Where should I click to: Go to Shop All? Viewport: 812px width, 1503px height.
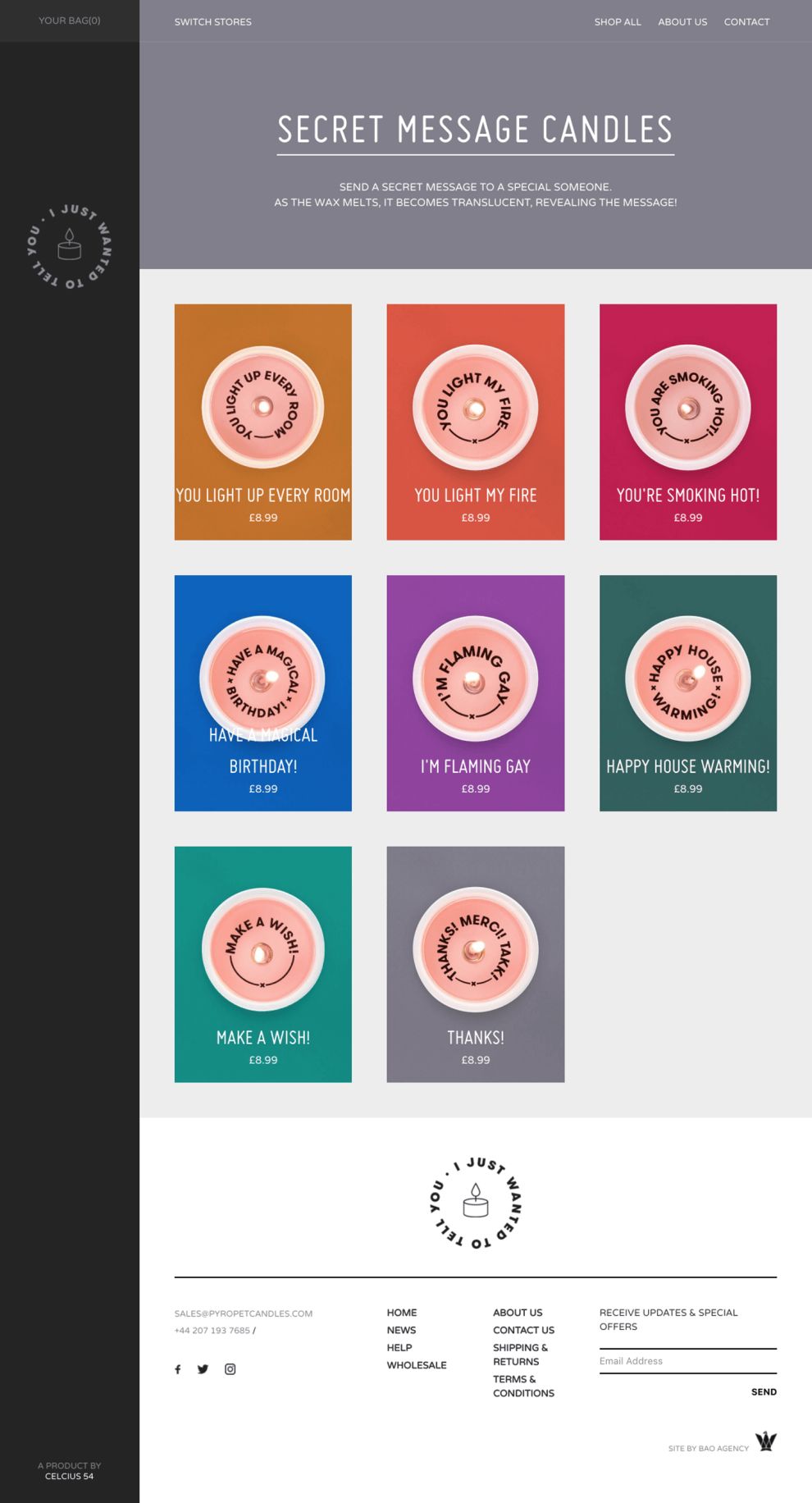click(x=617, y=22)
